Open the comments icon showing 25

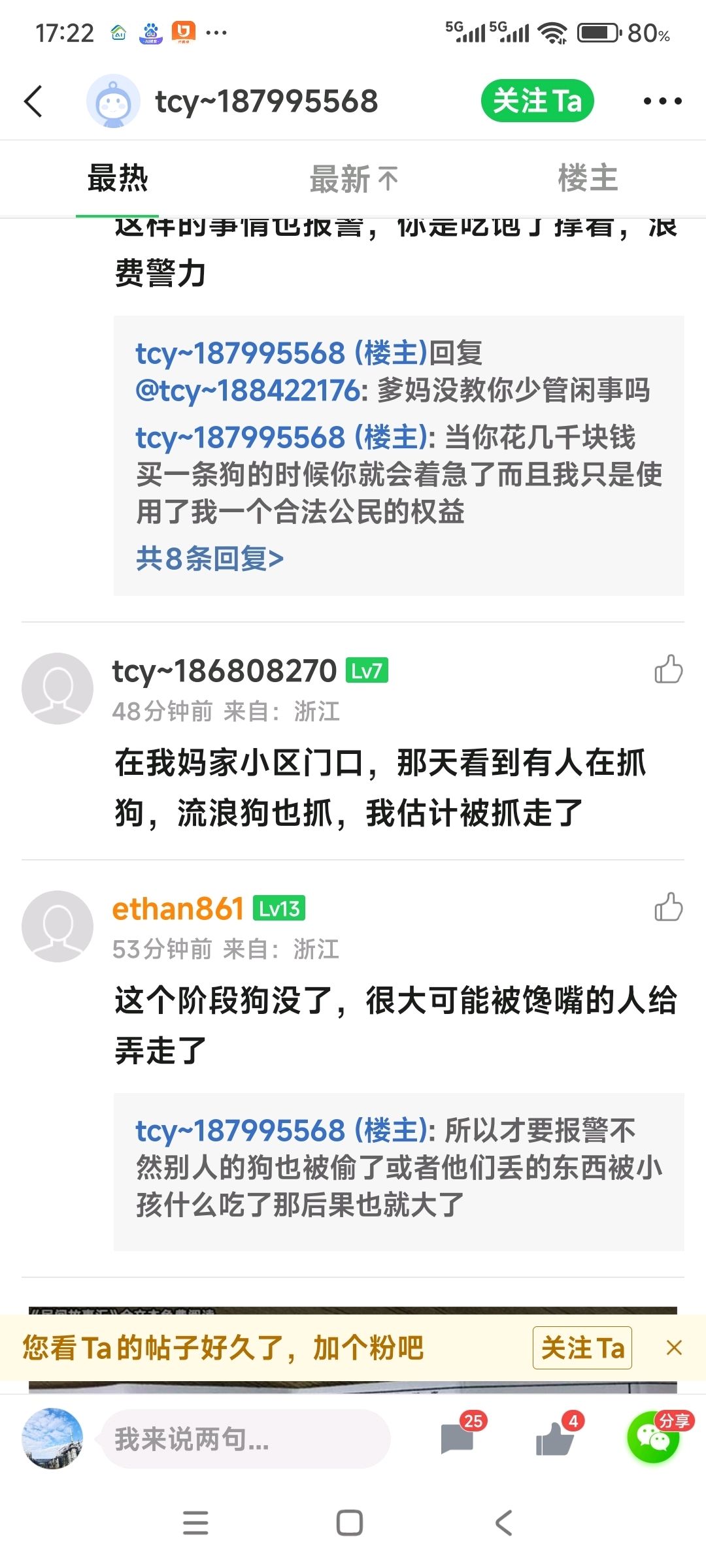tap(458, 1437)
